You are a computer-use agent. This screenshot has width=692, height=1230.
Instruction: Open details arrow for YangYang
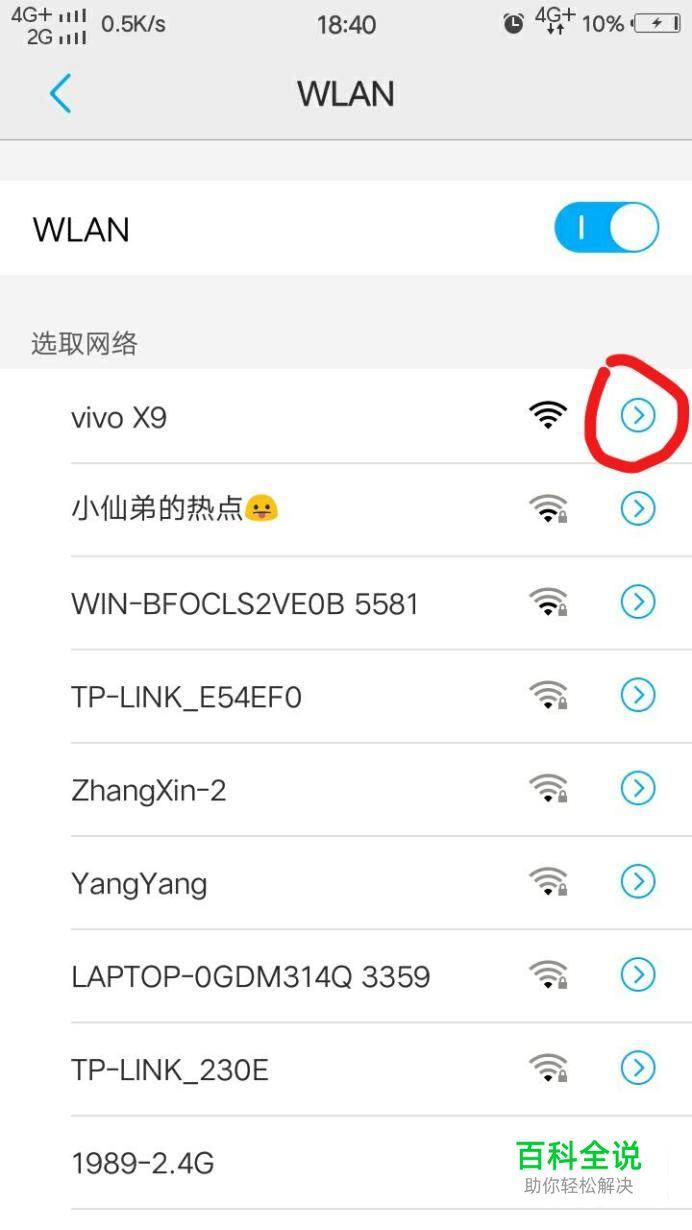pos(637,882)
